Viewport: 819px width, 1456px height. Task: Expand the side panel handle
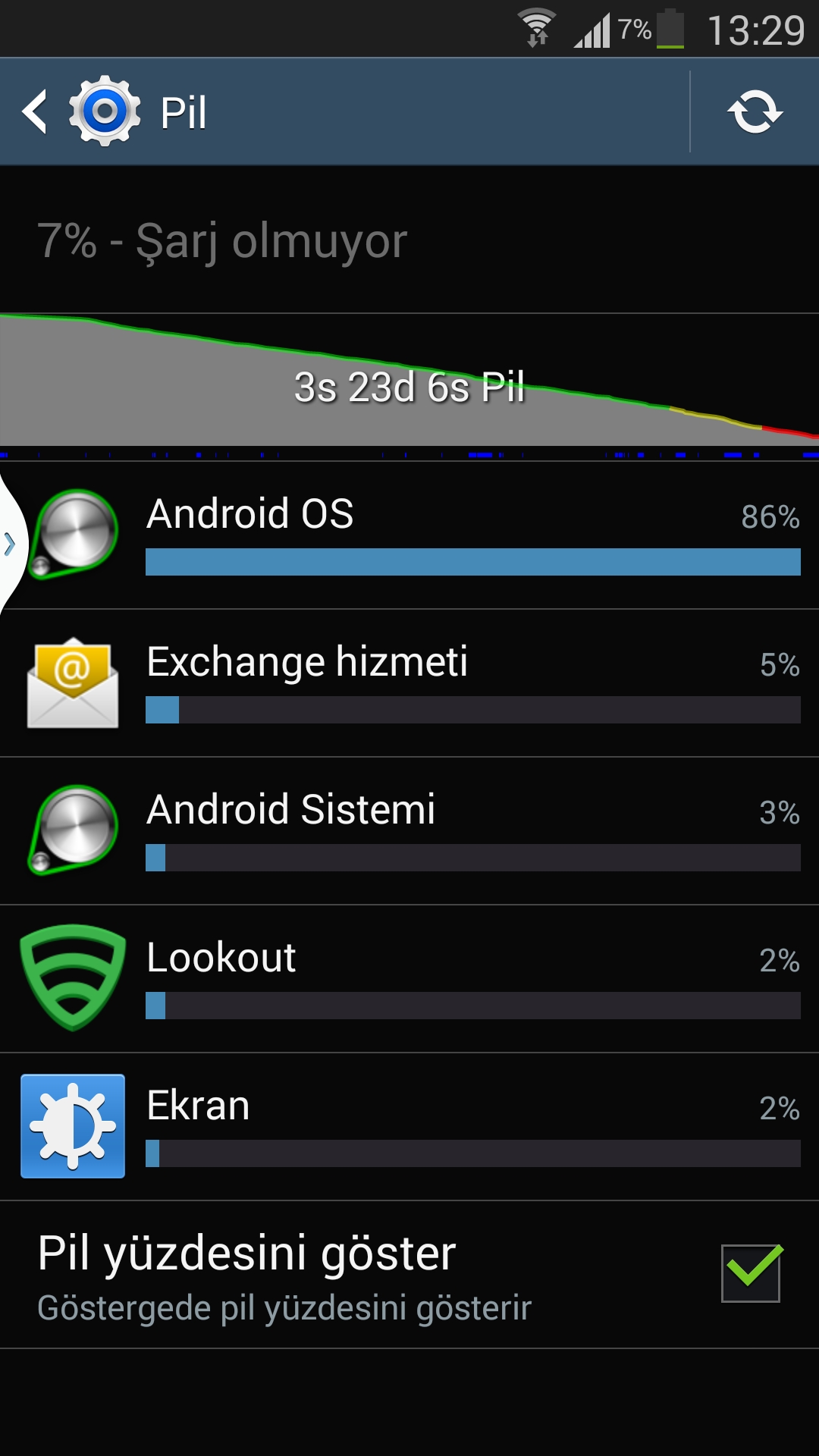click(x=11, y=543)
